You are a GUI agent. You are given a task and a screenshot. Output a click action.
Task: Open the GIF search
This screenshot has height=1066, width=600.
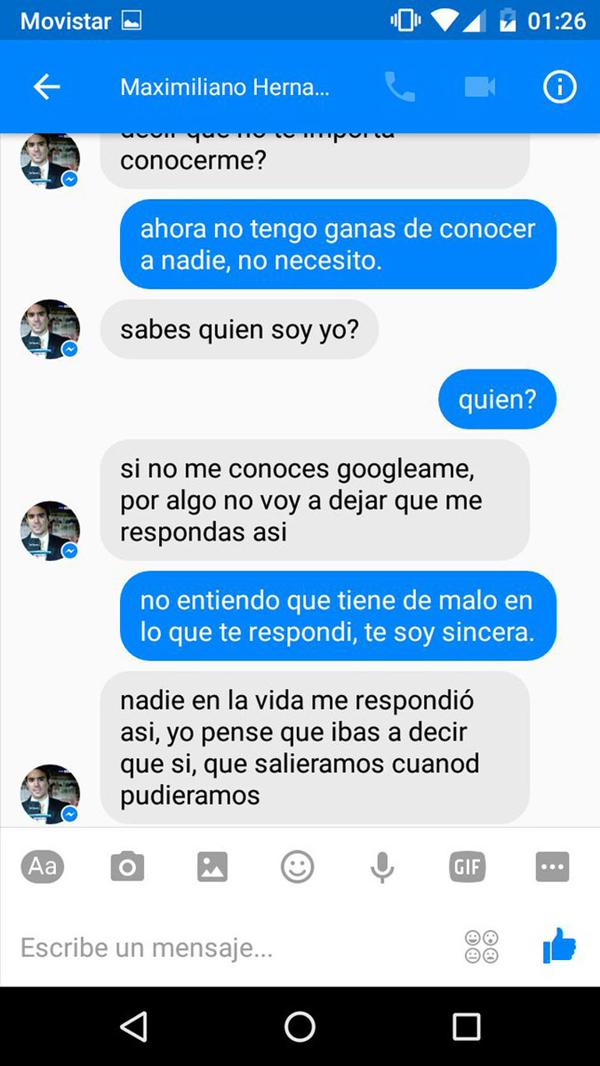tap(467, 867)
